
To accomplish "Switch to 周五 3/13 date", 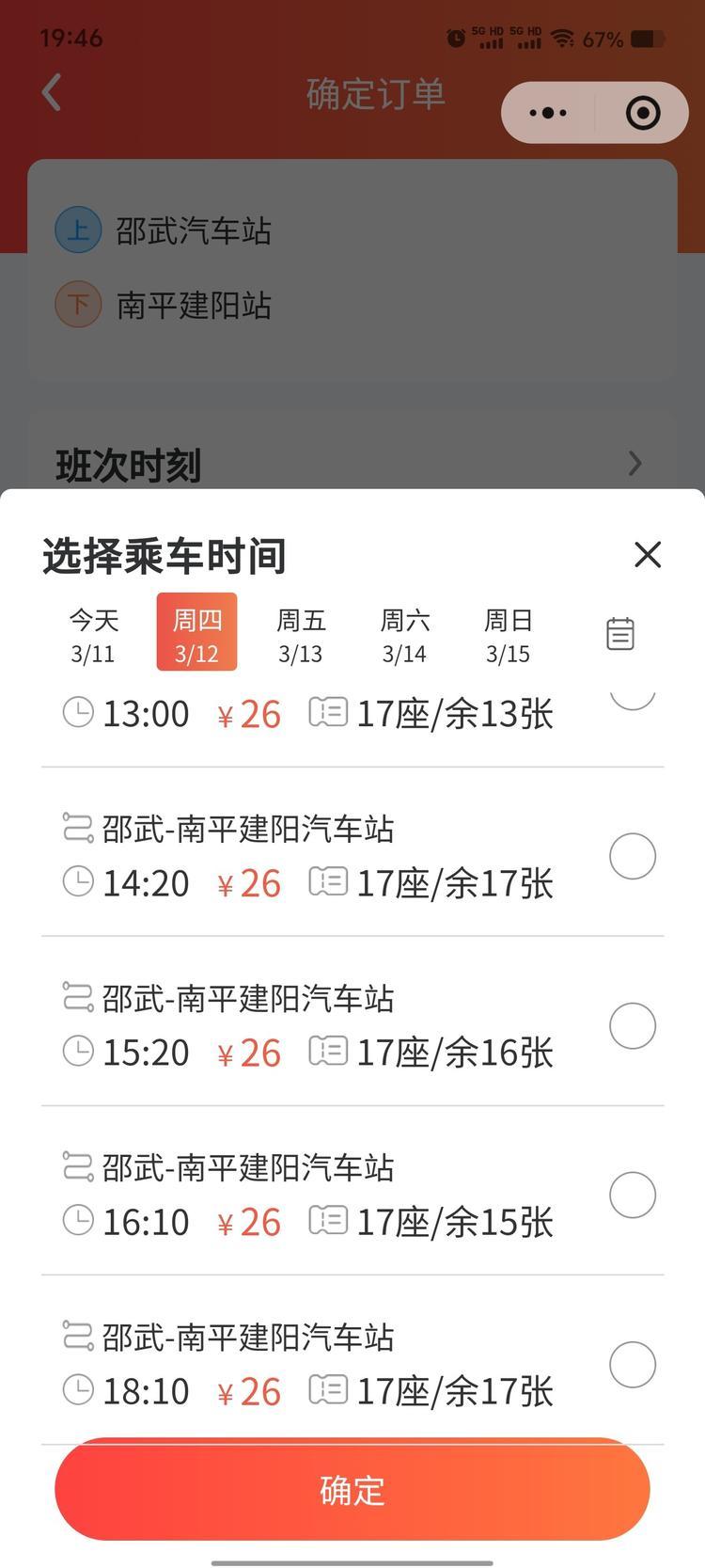I will click(301, 636).
